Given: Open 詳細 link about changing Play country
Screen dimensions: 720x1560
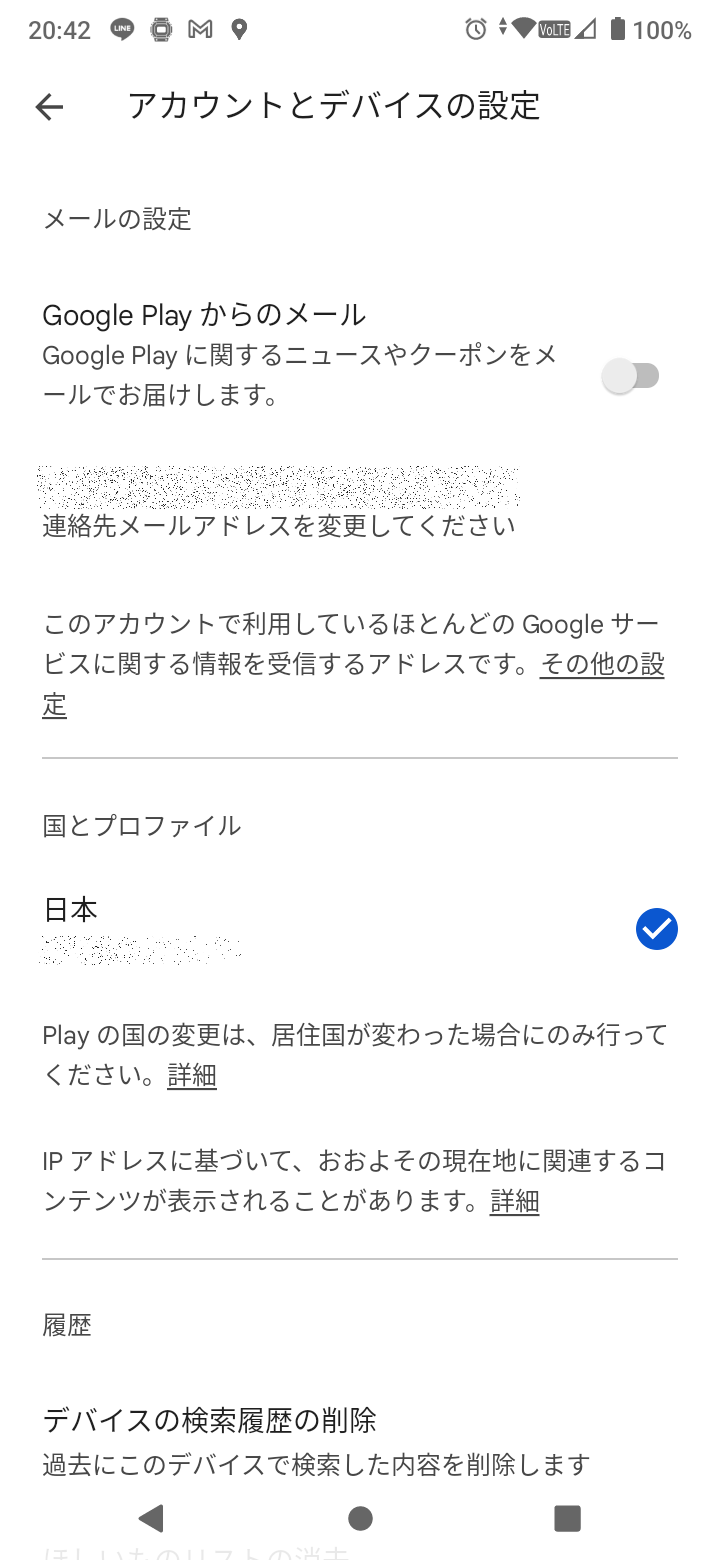Looking at the screenshot, I should (x=192, y=1076).
